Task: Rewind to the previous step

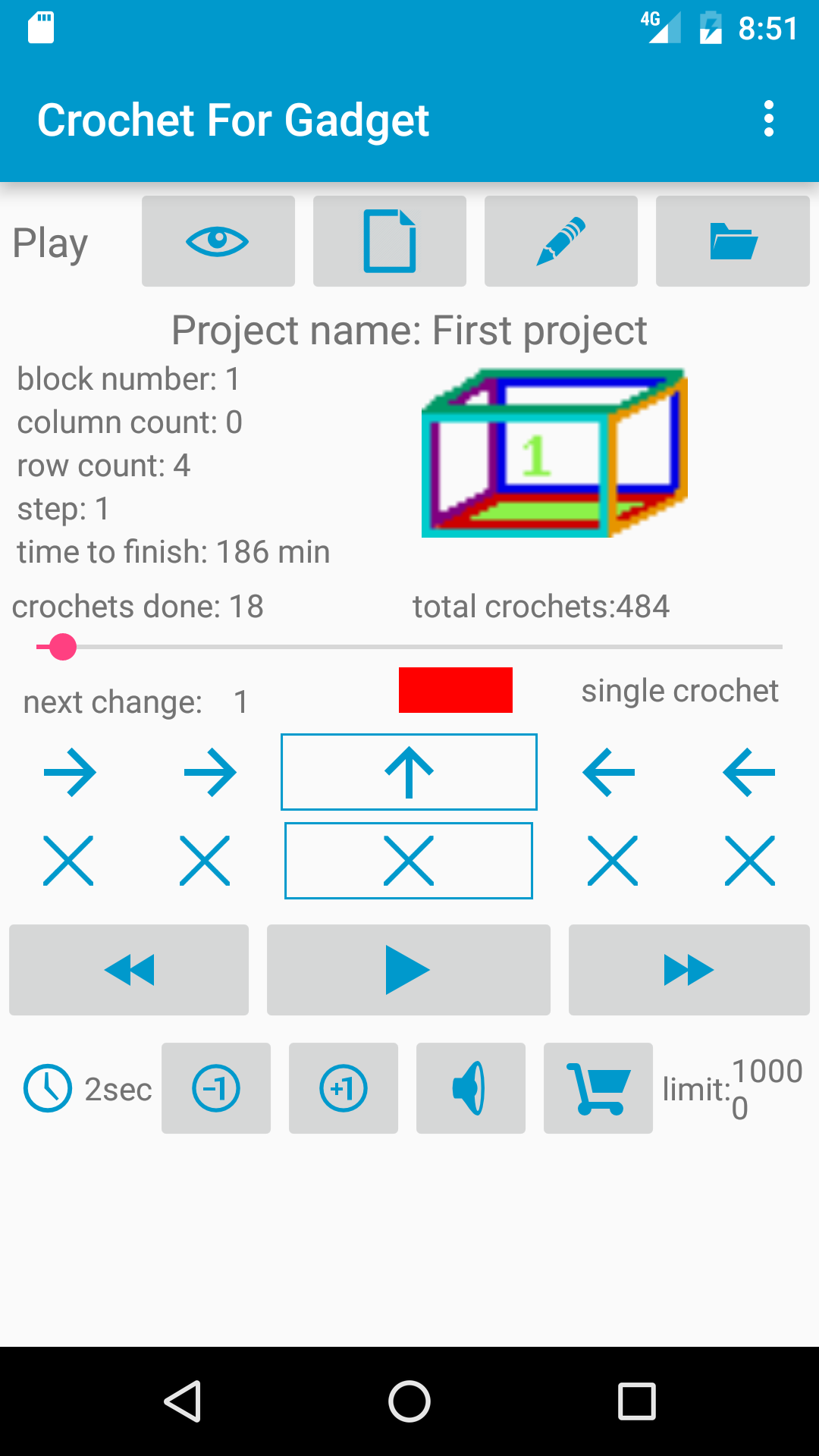Action: [x=129, y=969]
